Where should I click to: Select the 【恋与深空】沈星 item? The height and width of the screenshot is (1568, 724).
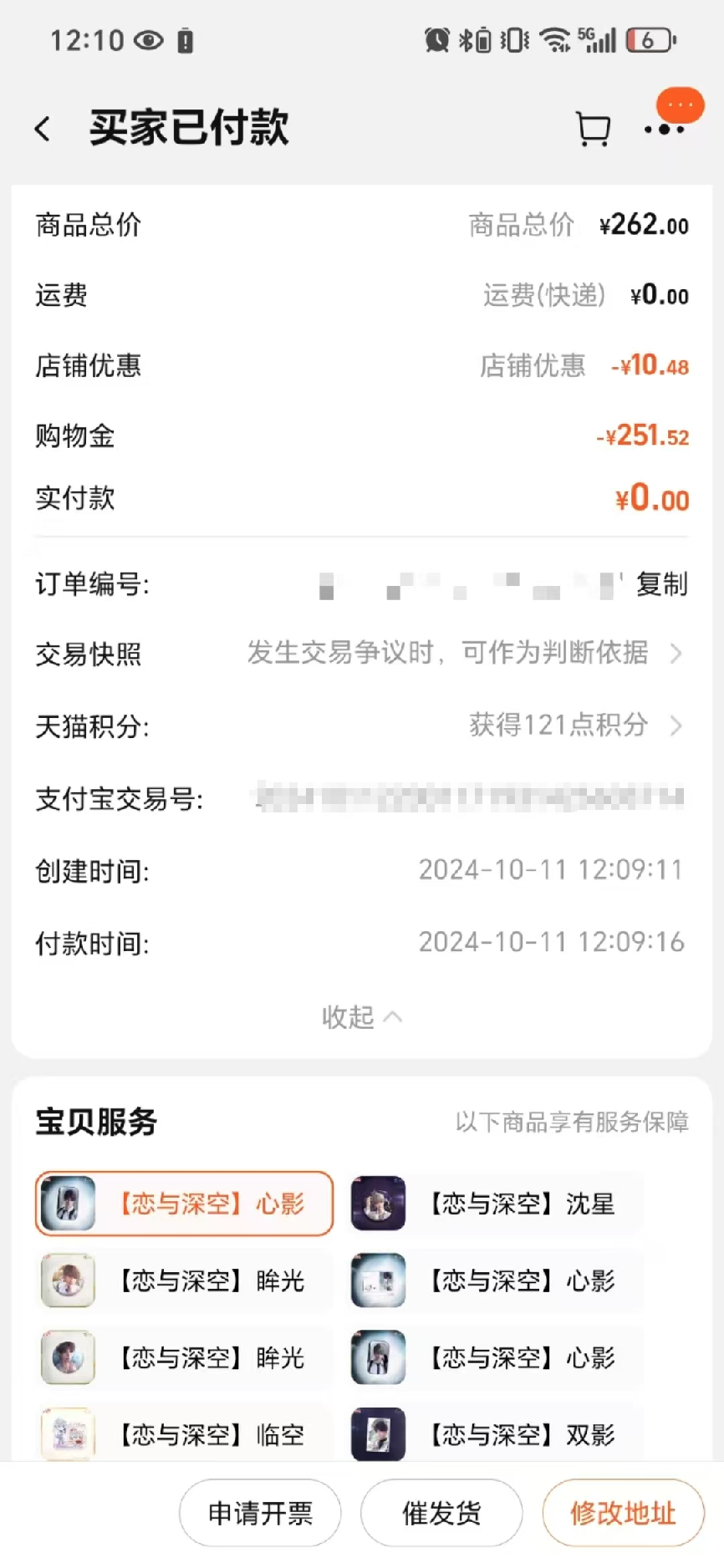(497, 1204)
